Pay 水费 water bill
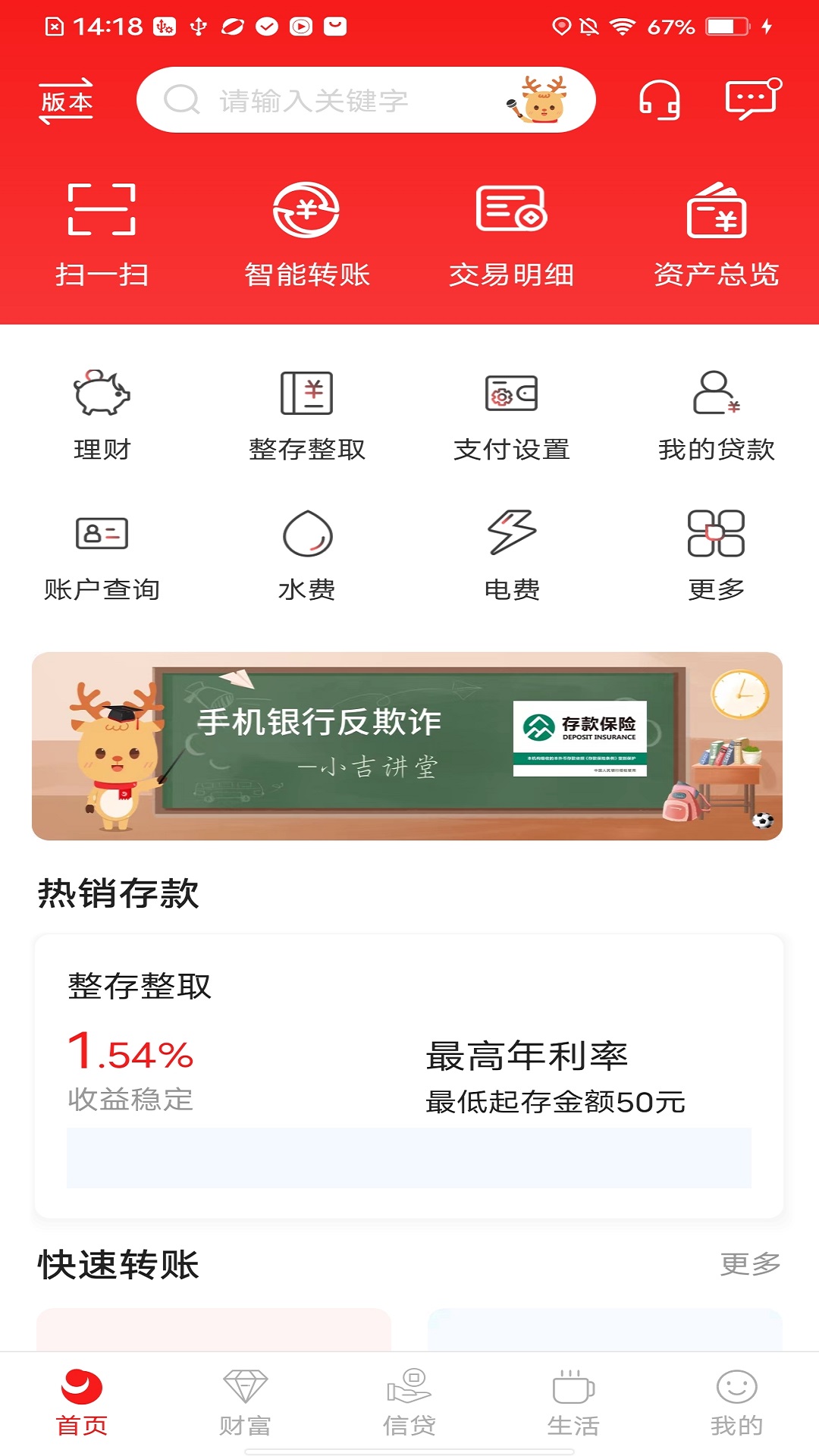This screenshot has width=819, height=1456. [x=306, y=555]
